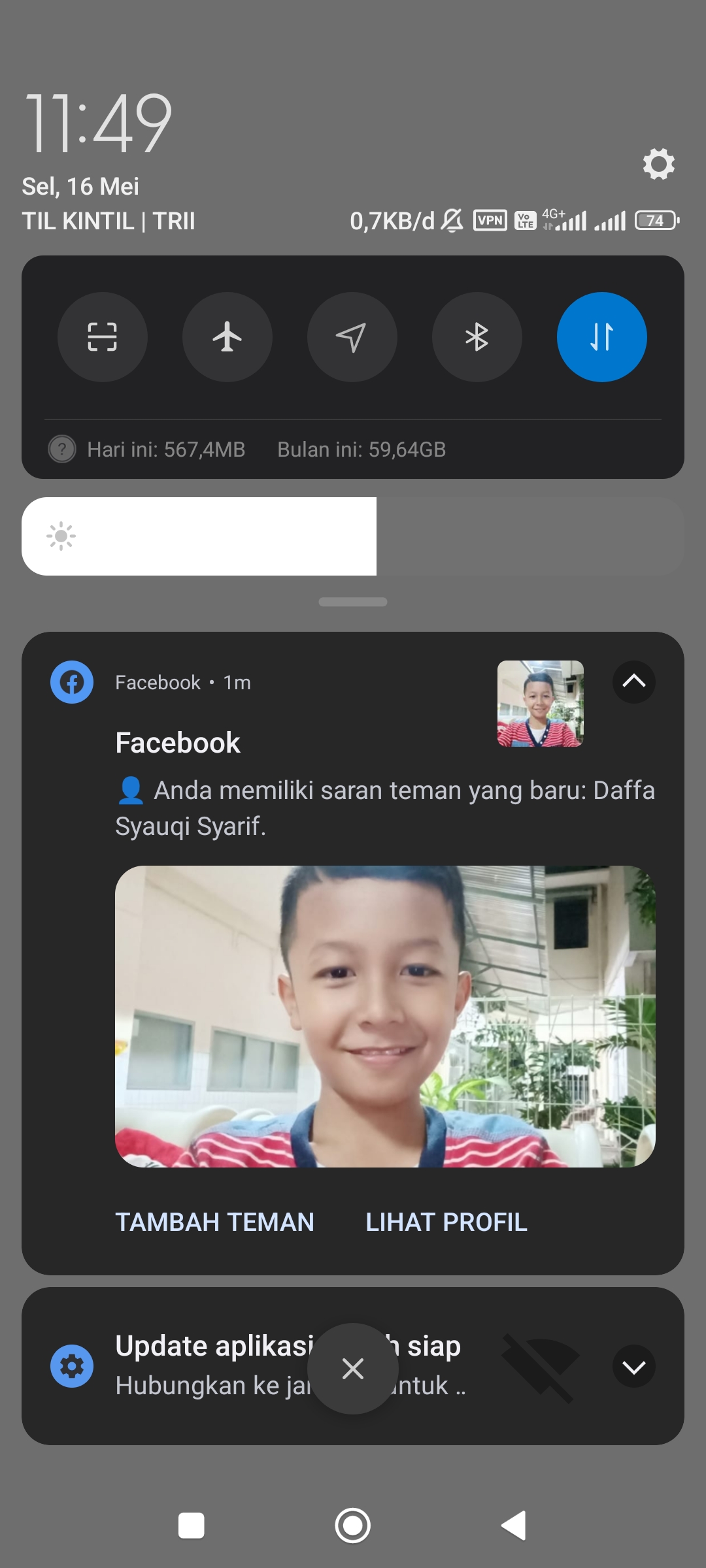
Task: Disable mobile data toggle
Action: 602,337
